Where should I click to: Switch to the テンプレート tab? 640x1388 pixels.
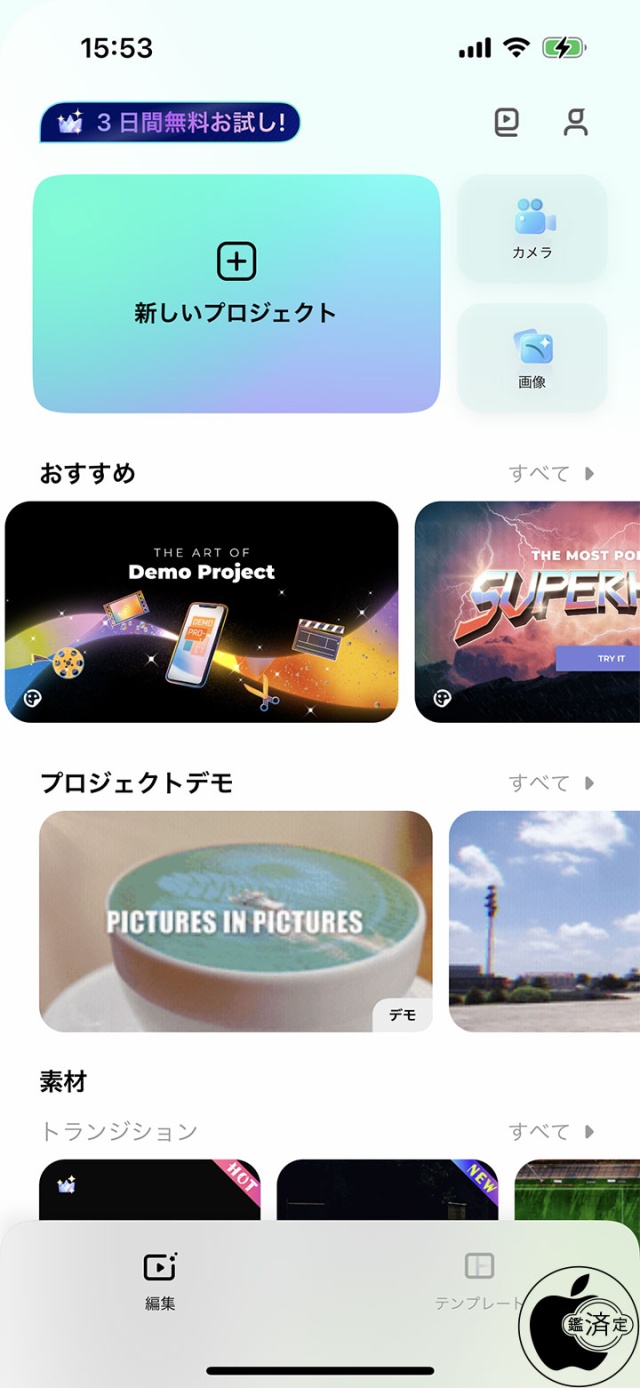(479, 1281)
